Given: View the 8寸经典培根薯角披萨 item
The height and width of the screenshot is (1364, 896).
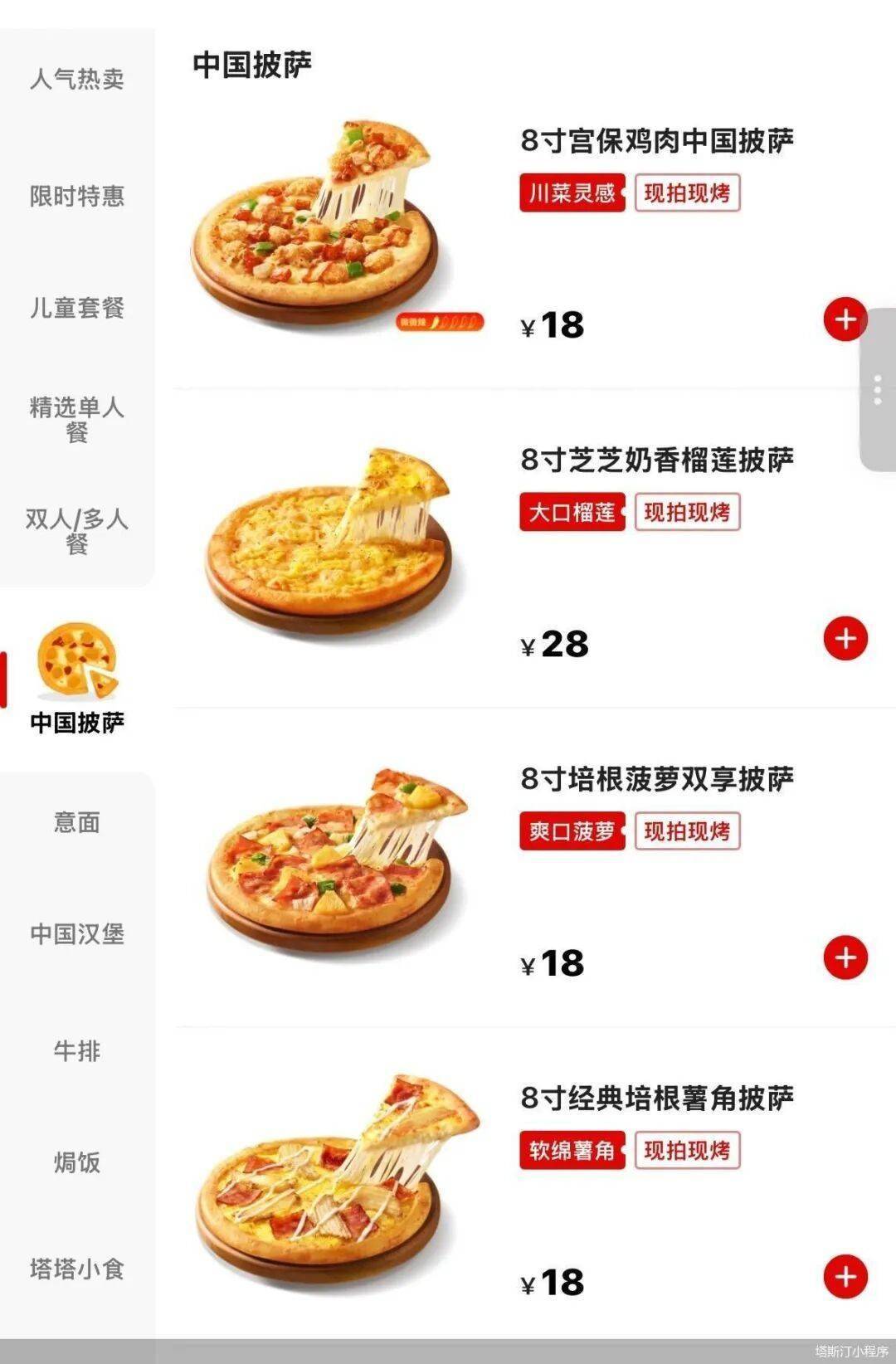Looking at the screenshot, I should tap(657, 1099).
